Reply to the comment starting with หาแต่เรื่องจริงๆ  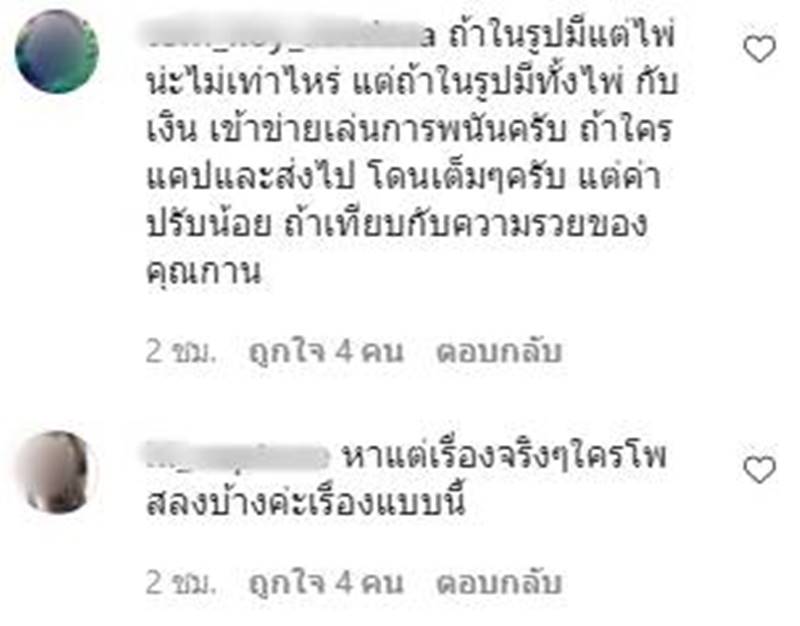(x=499, y=582)
